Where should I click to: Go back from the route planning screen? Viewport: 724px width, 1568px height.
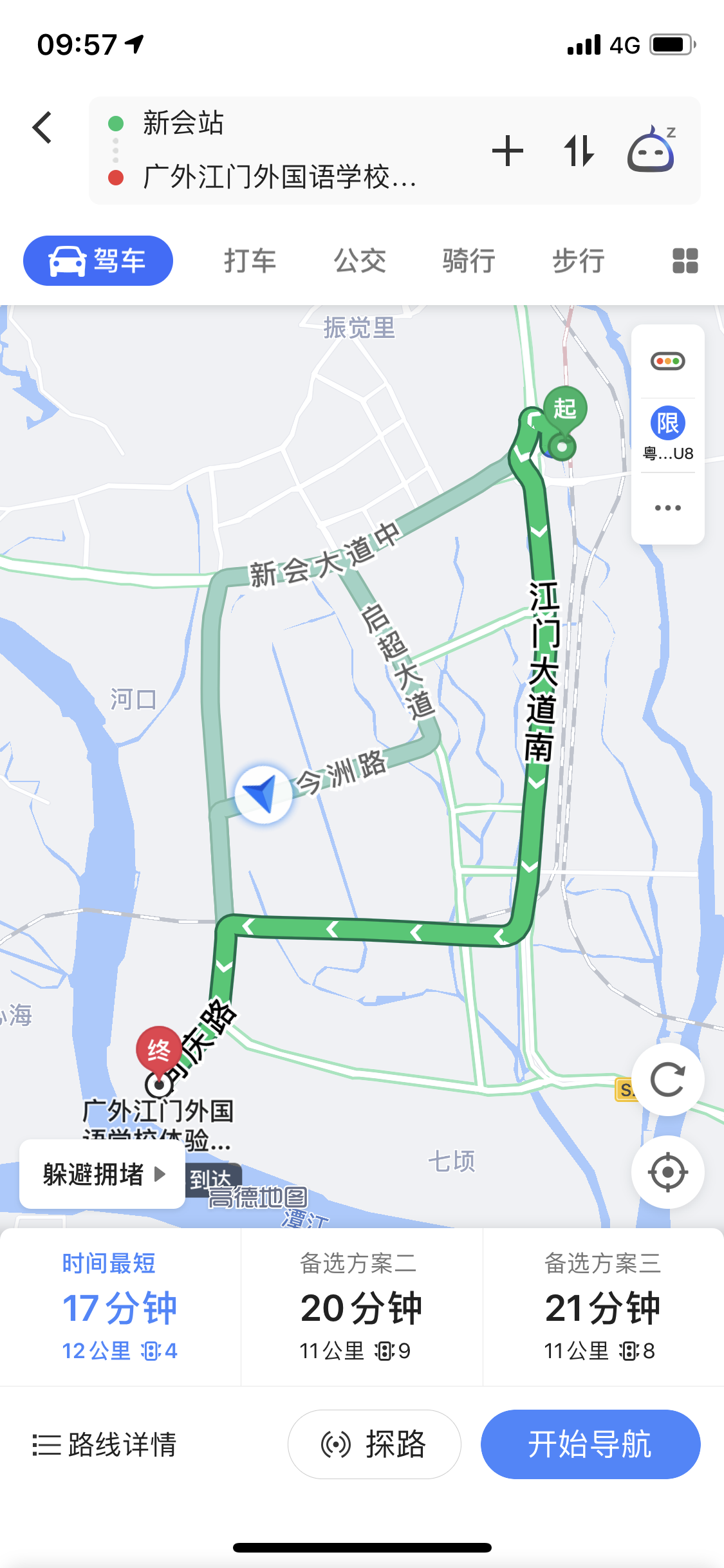pos(42,127)
